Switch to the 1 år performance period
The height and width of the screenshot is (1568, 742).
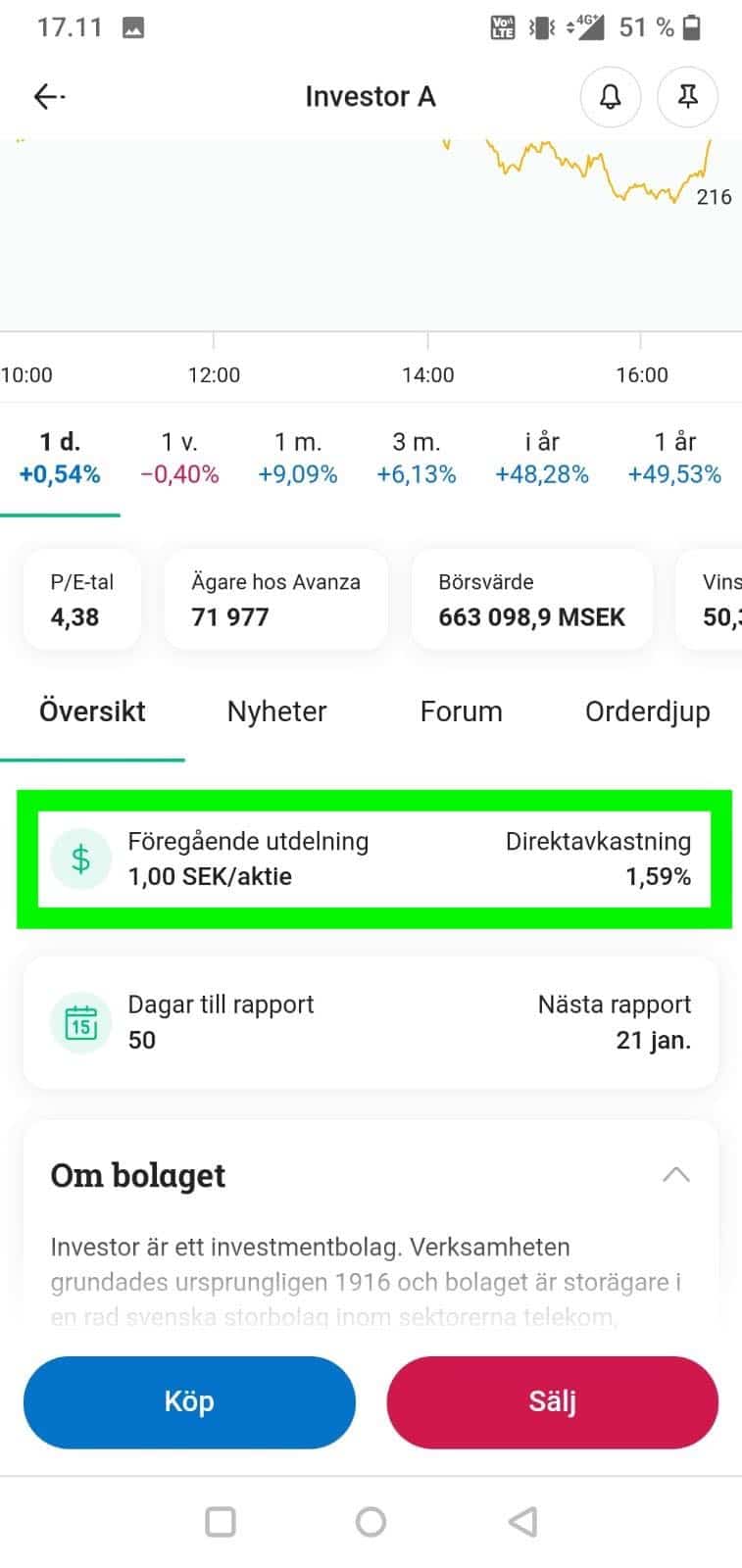click(x=676, y=457)
